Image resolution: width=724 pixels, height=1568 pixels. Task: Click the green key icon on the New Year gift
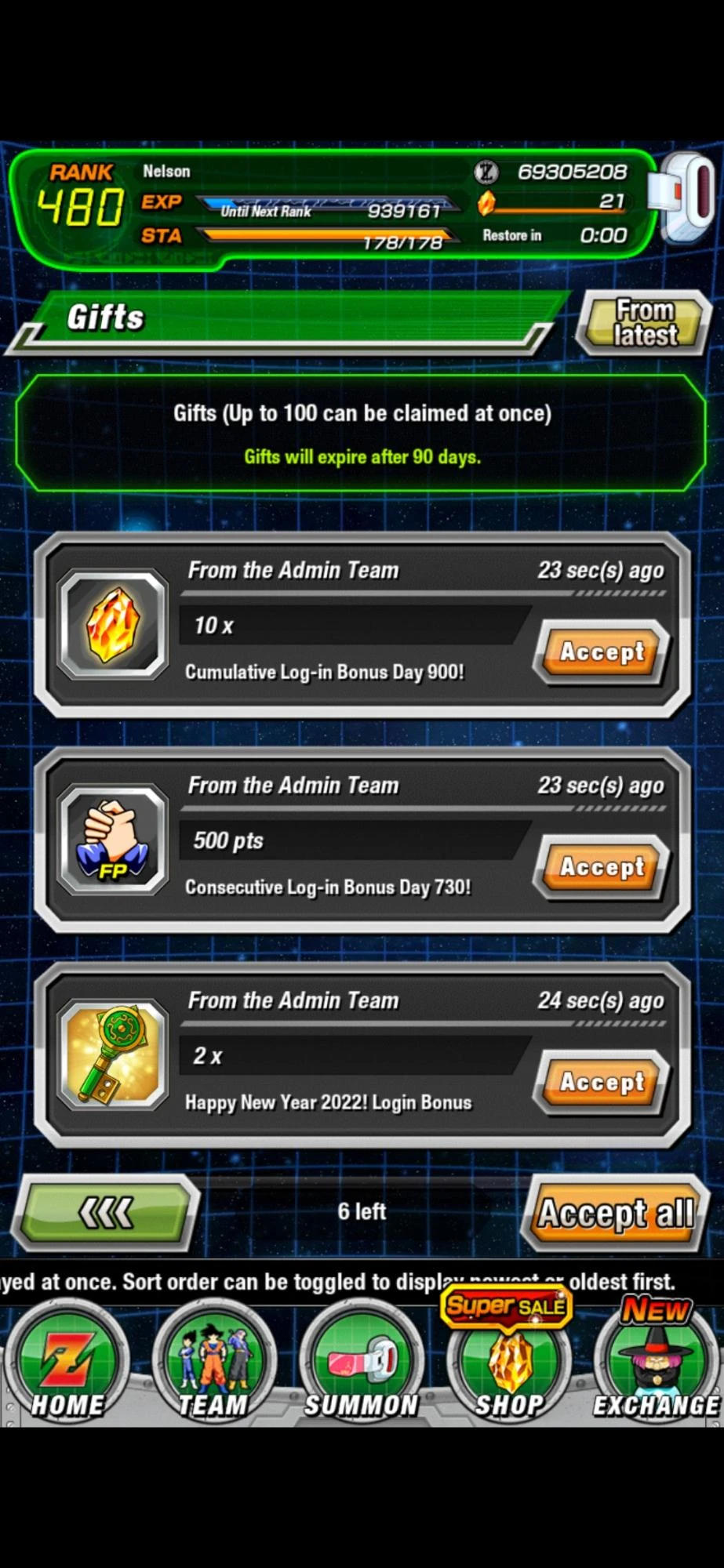[x=111, y=1054]
